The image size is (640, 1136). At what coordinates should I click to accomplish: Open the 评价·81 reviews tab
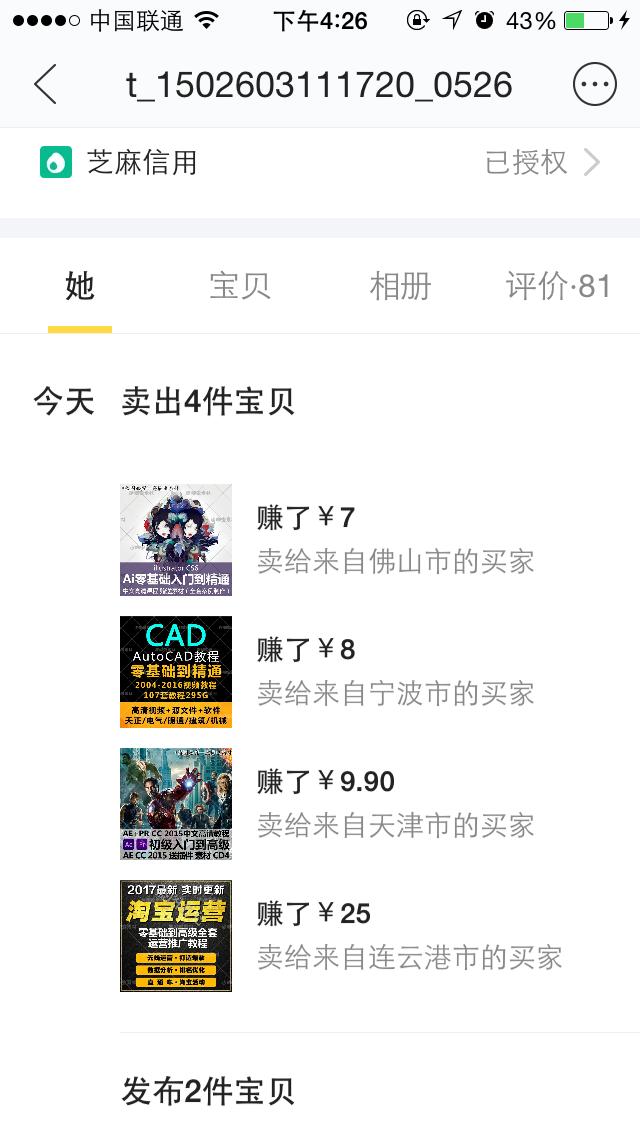pos(558,287)
